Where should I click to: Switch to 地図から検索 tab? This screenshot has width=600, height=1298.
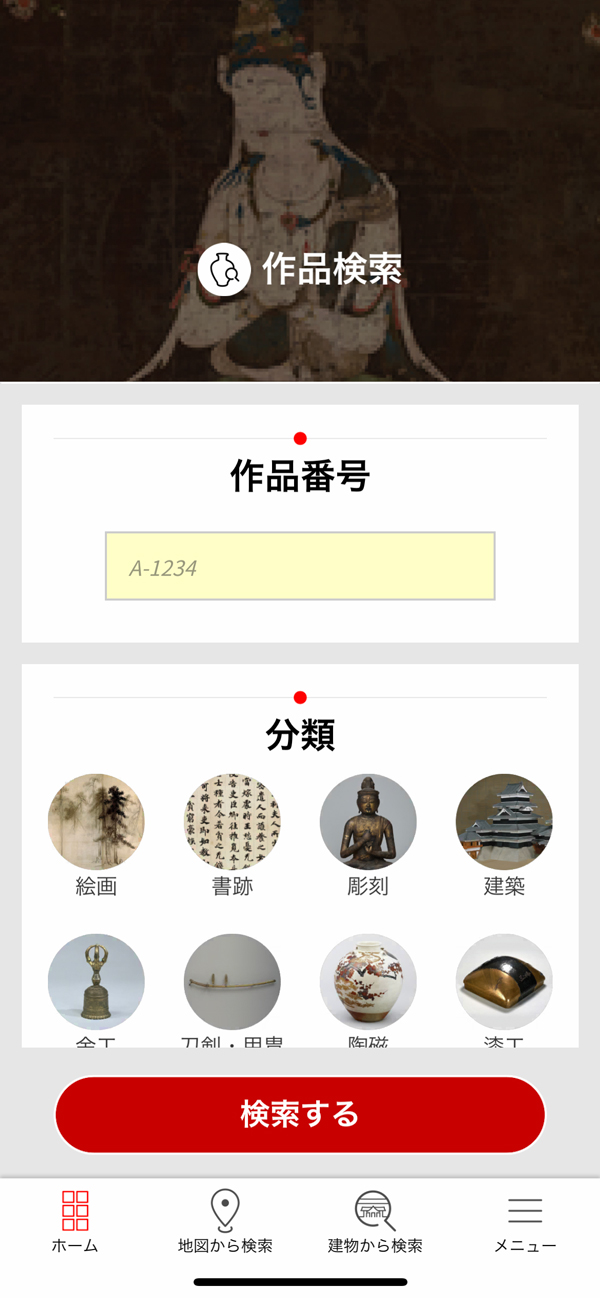(x=225, y=1221)
